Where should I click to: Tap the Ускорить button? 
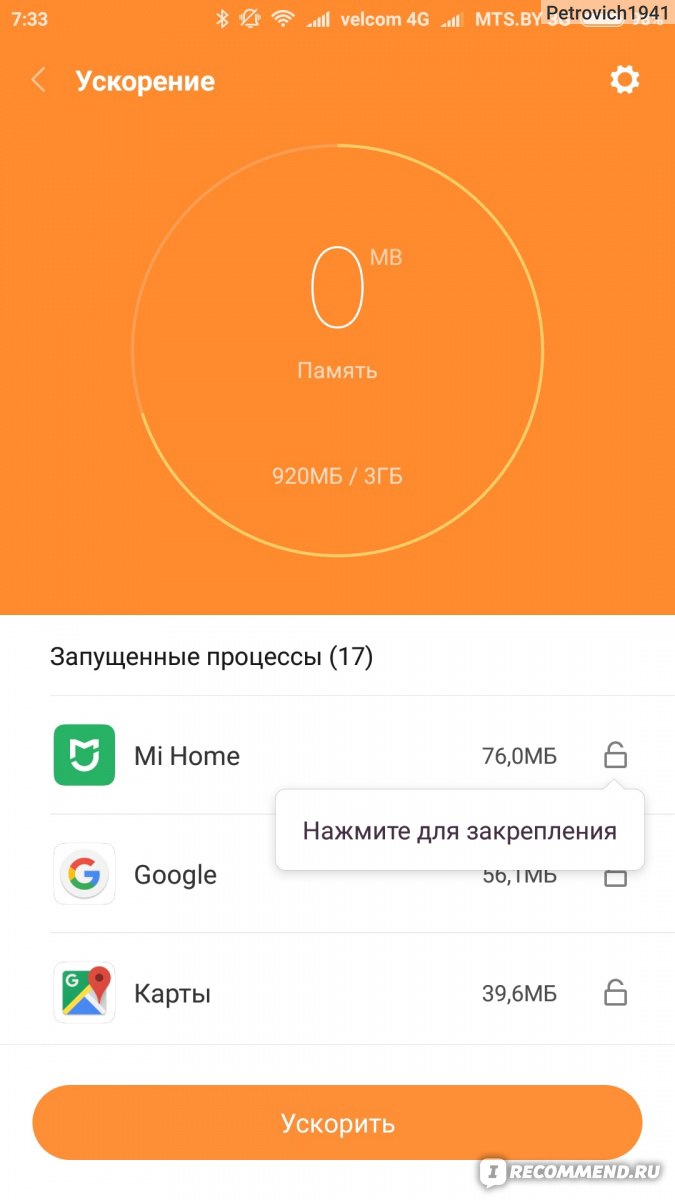337,1123
